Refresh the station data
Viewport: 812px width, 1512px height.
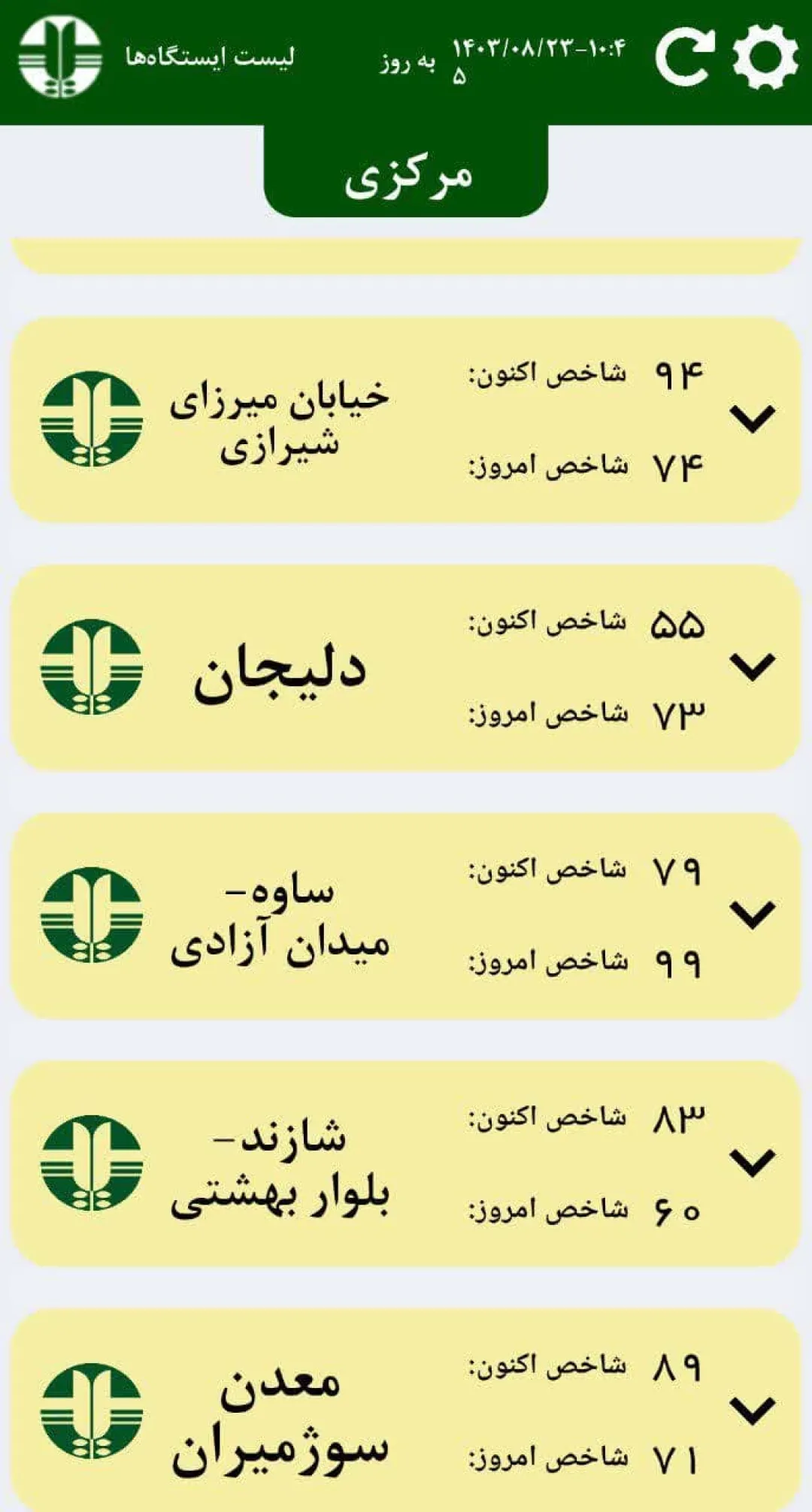pyautogui.click(x=684, y=56)
